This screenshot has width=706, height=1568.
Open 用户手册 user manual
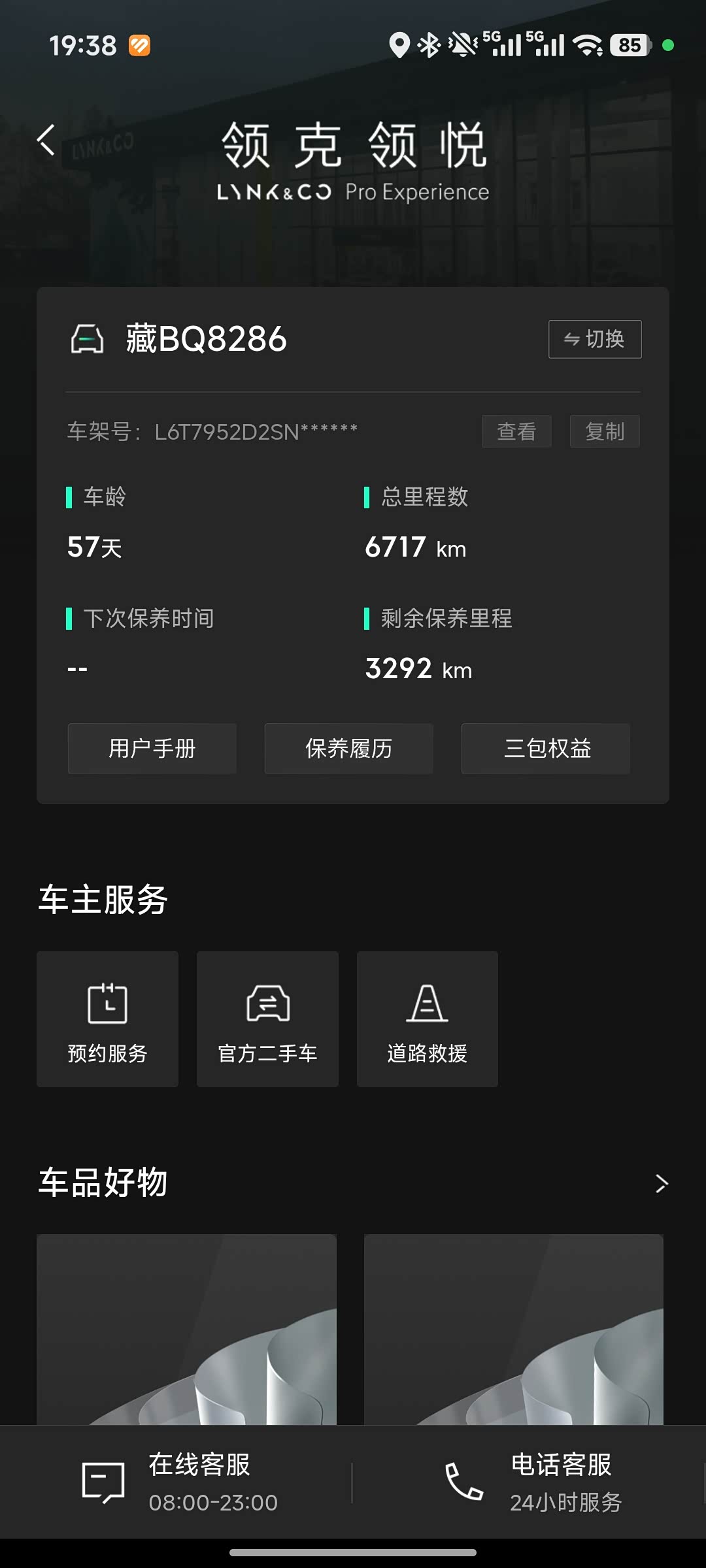(x=152, y=749)
